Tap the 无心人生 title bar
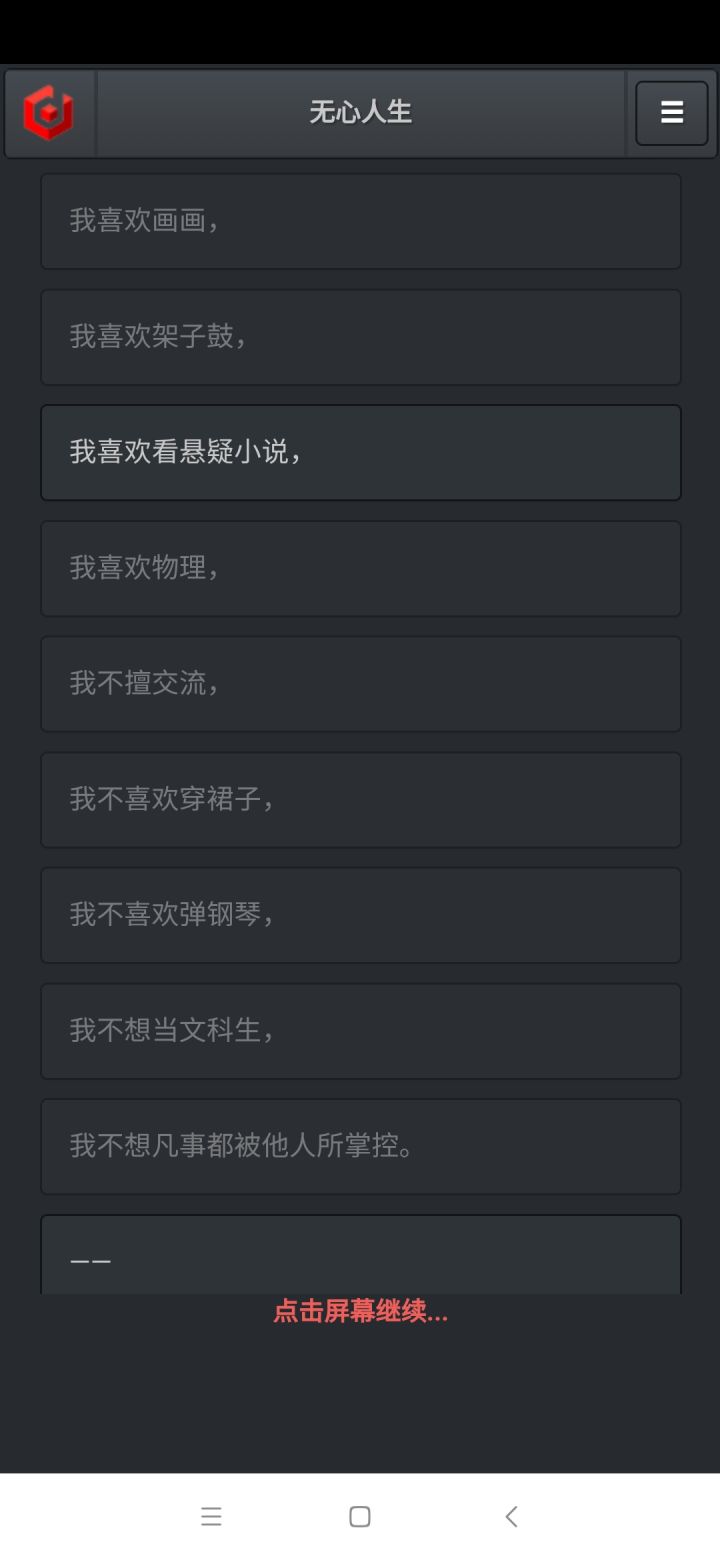This screenshot has height=1560, width=720. [x=360, y=113]
